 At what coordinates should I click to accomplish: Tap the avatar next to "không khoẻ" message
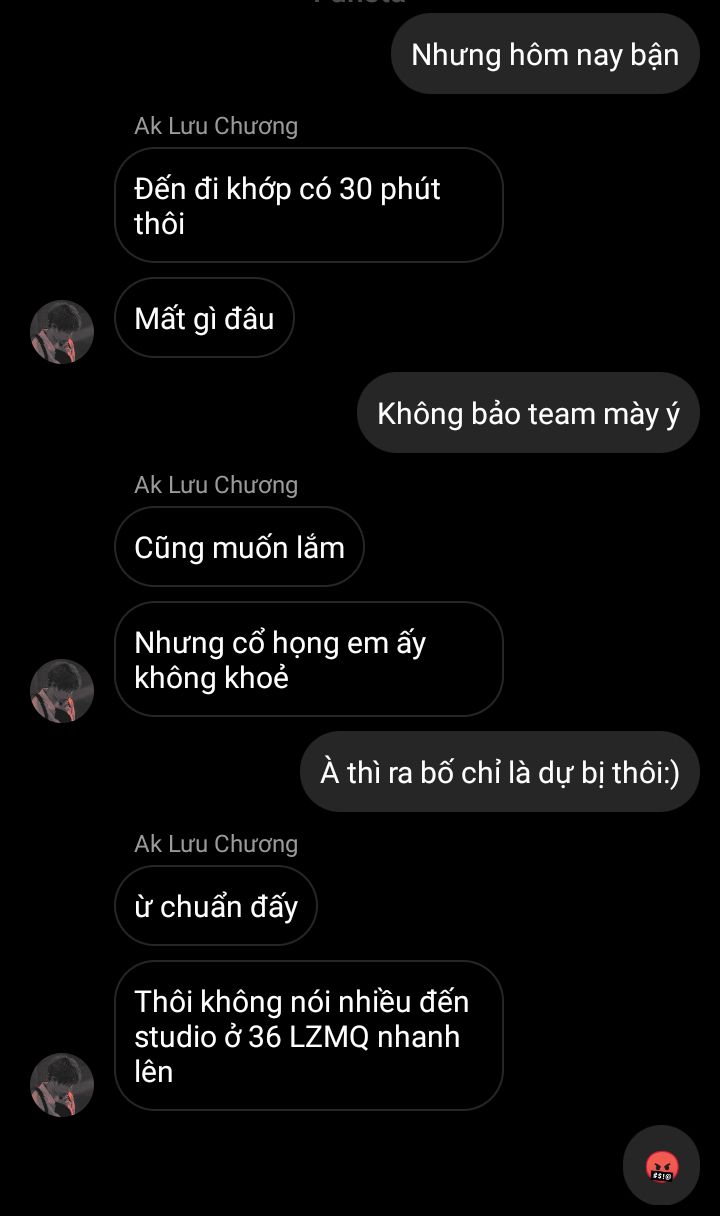pyautogui.click(x=62, y=691)
